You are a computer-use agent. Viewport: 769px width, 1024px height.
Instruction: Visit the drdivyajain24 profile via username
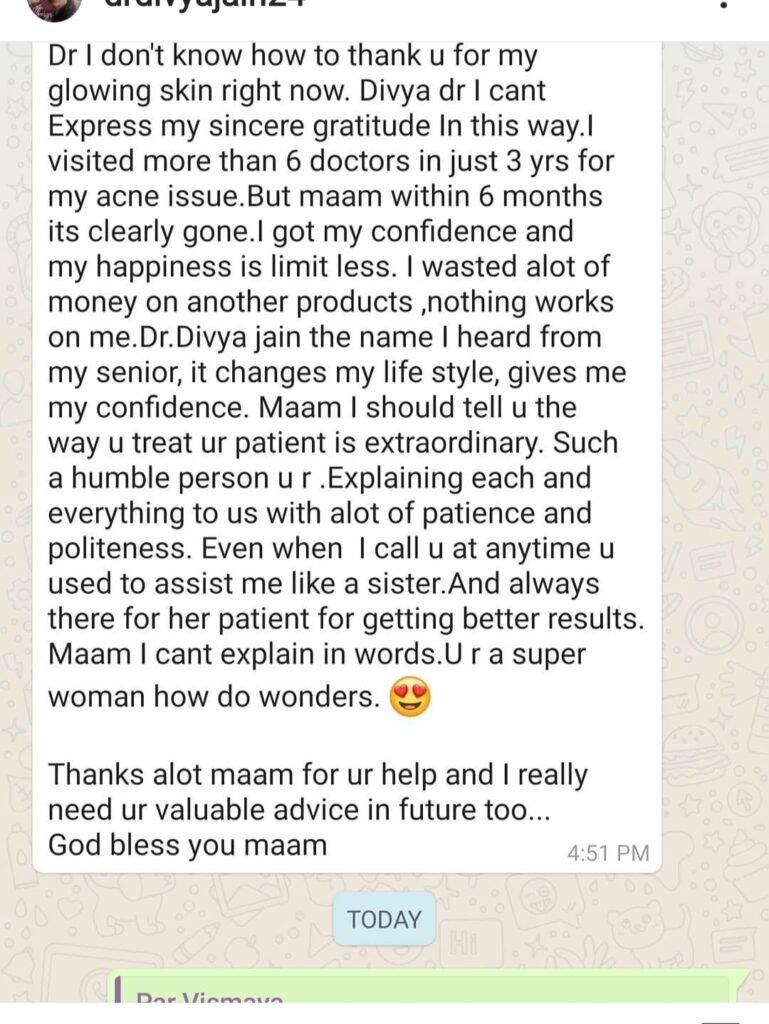[x=205, y=5]
